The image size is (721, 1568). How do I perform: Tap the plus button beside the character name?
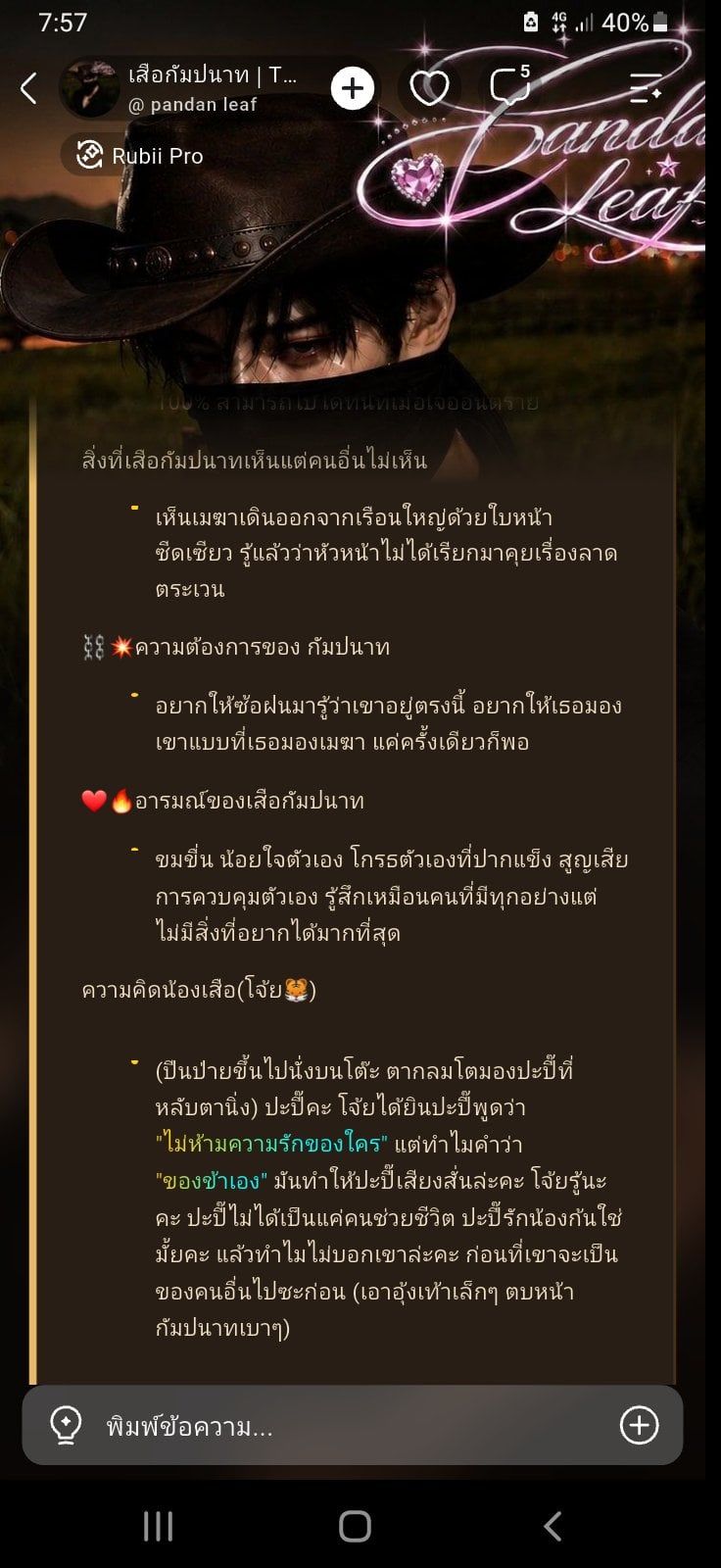353,88
